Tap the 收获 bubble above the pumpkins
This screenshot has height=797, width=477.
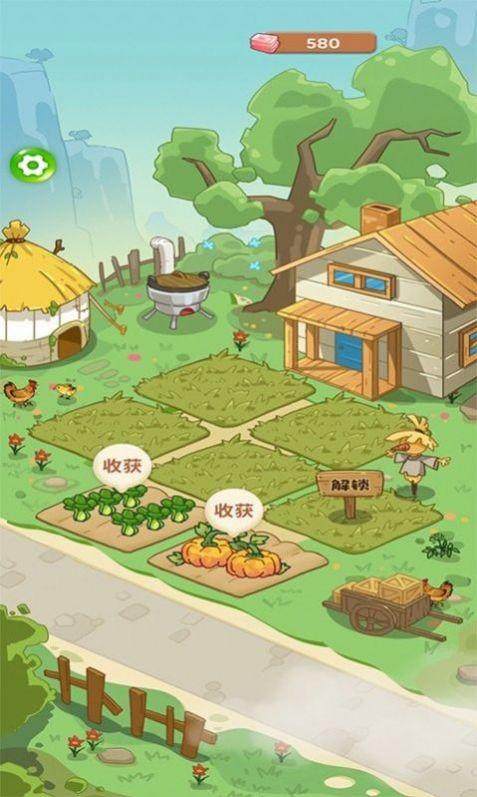pyautogui.click(x=234, y=512)
